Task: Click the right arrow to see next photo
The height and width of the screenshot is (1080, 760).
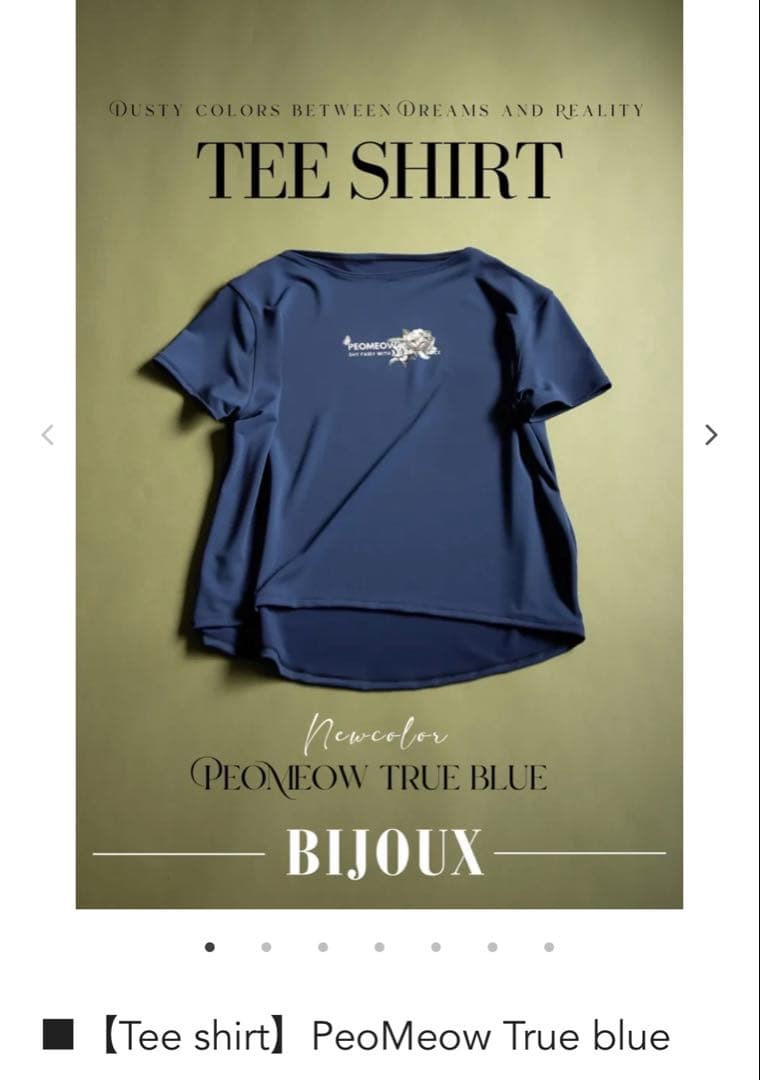Action: click(712, 434)
